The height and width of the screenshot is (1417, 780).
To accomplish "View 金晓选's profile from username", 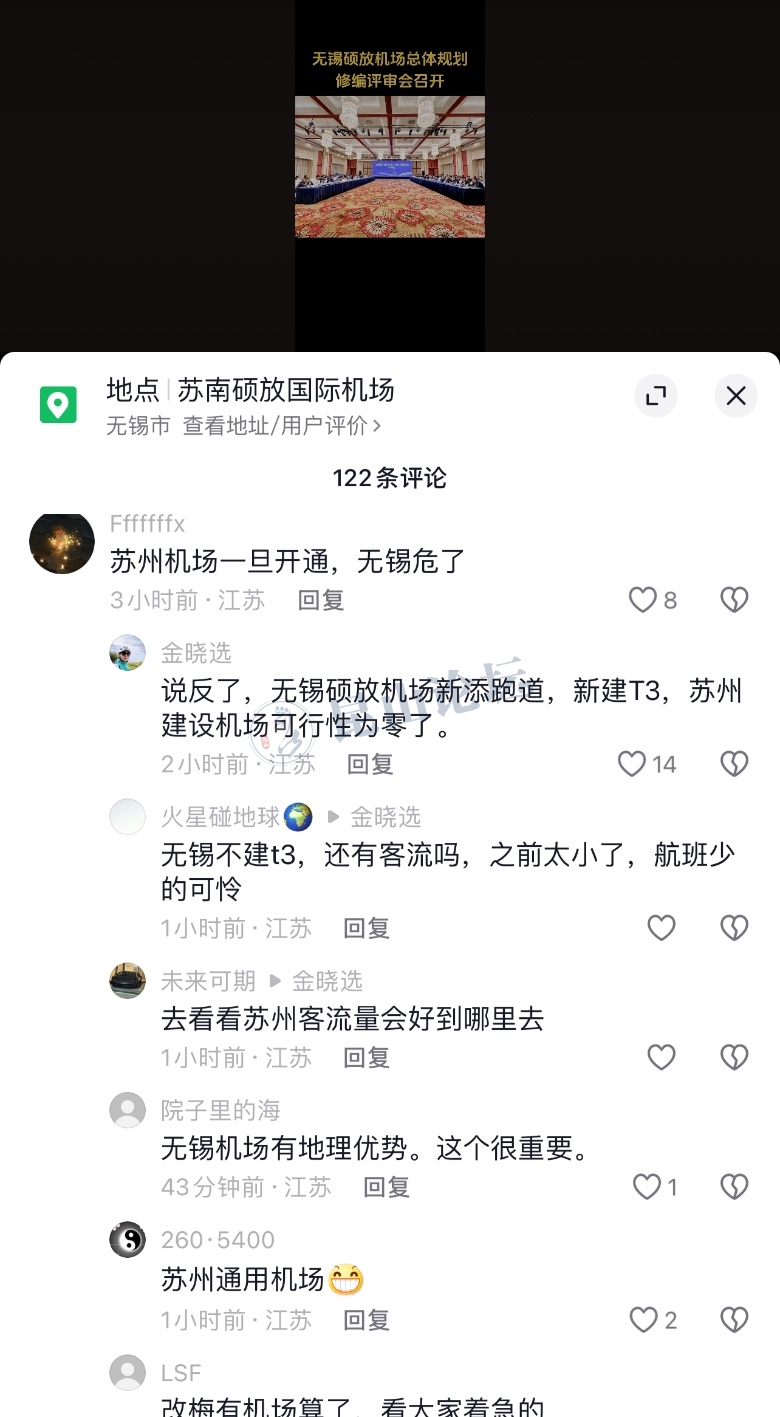I will pyautogui.click(x=196, y=653).
